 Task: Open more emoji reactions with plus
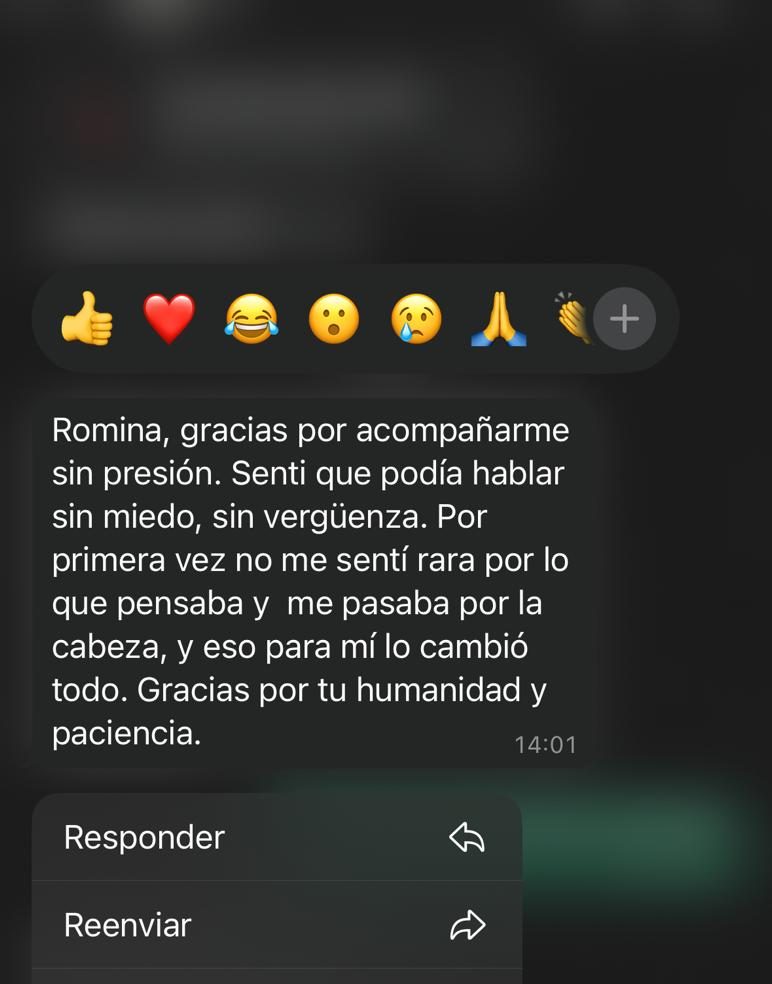[624, 319]
